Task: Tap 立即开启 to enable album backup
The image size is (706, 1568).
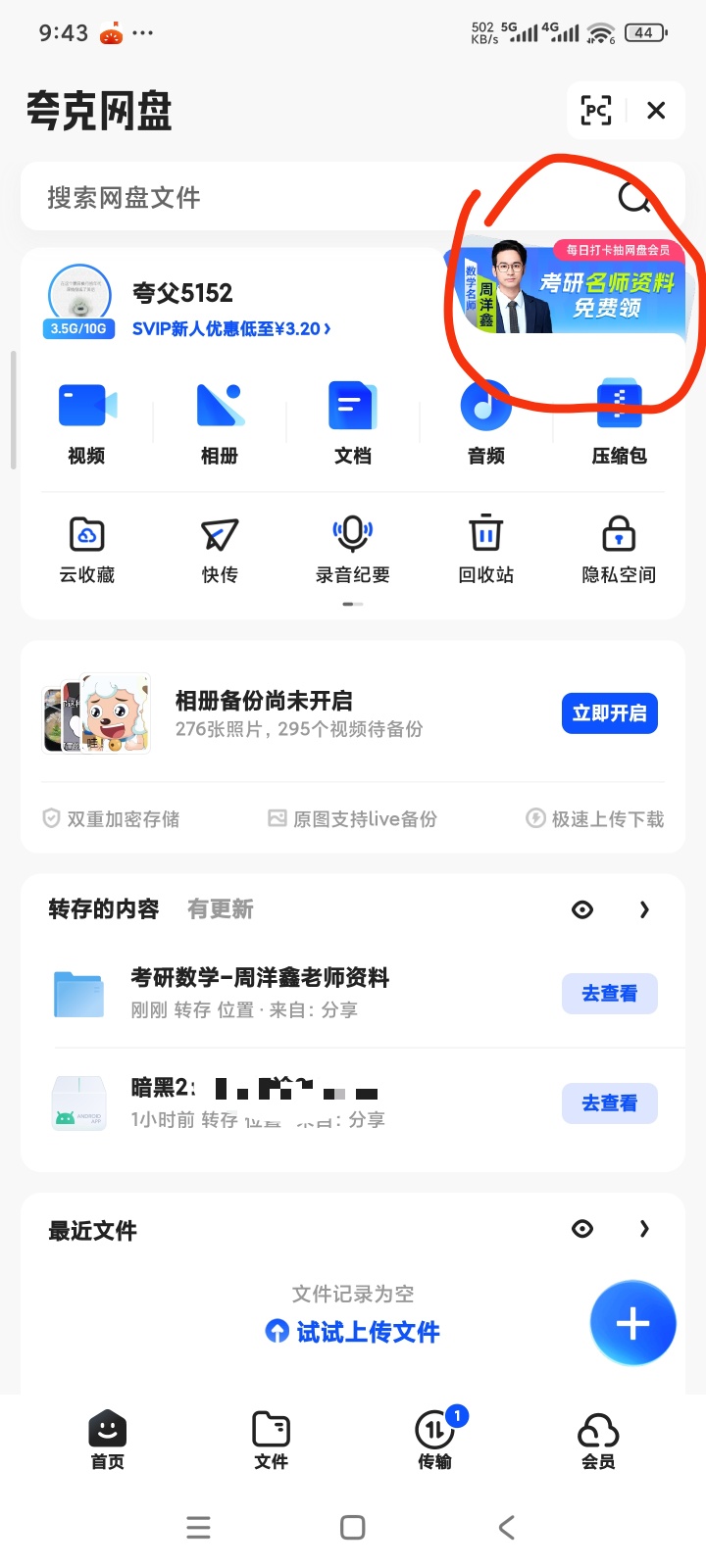Action: (x=609, y=713)
